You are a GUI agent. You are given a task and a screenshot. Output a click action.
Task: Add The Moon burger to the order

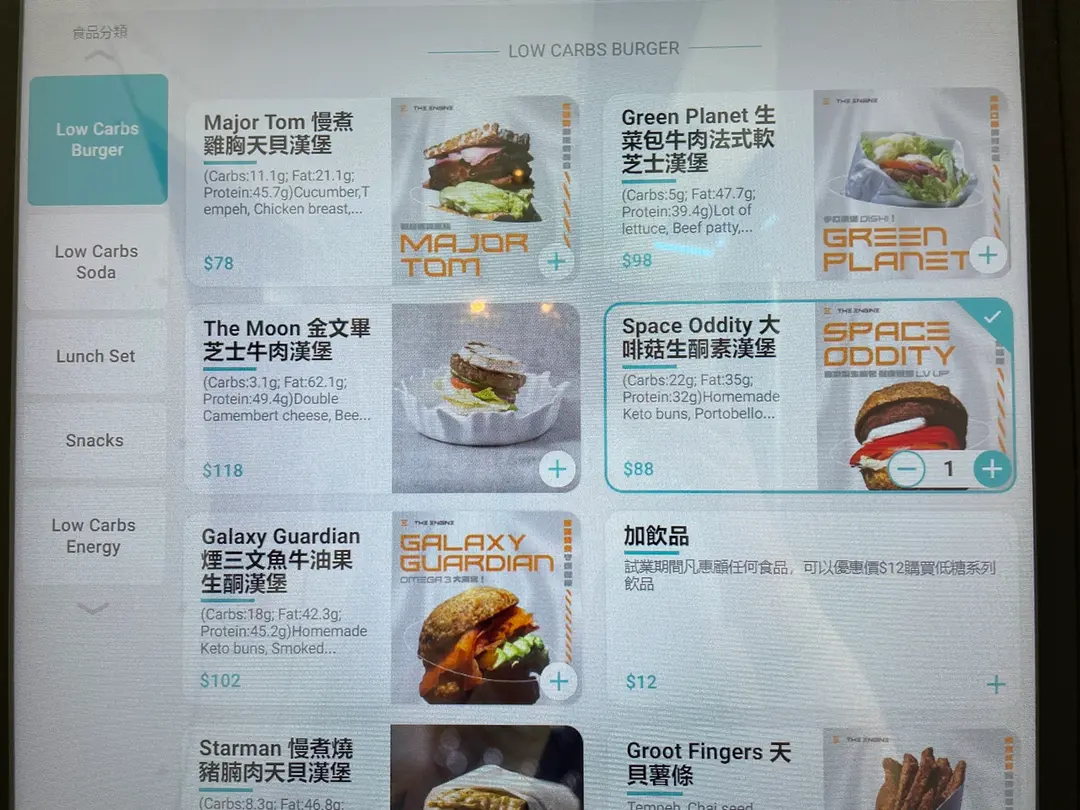[x=557, y=468]
